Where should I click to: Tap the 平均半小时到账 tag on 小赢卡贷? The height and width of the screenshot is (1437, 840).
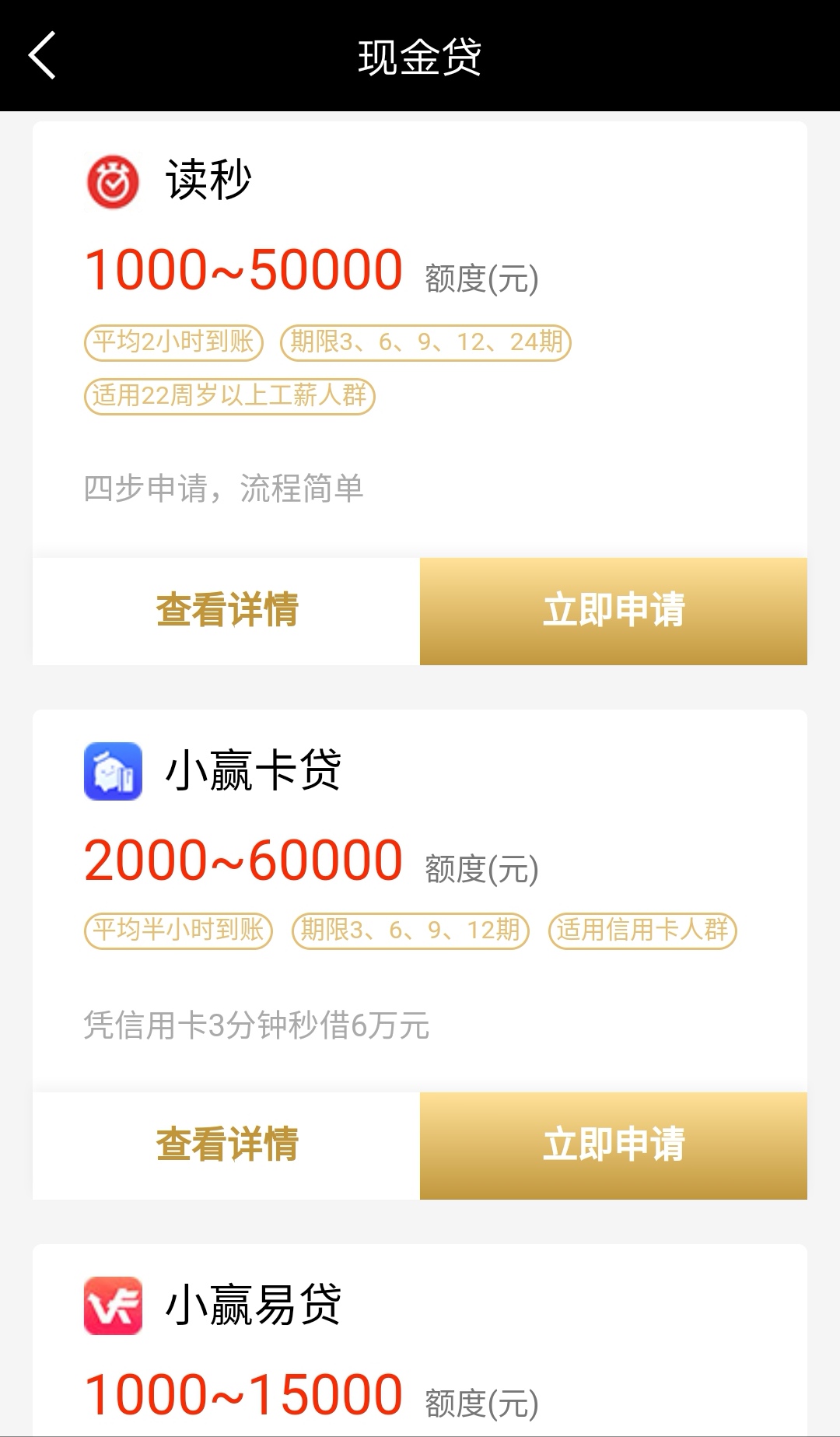point(177,931)
